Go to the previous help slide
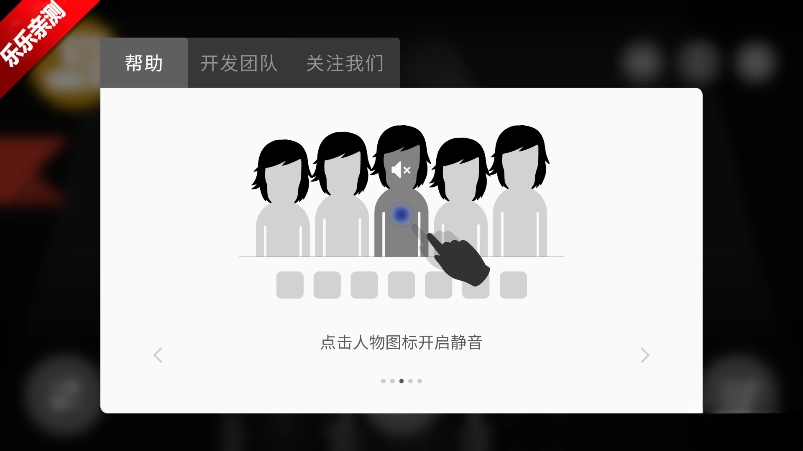Image resolution: width=803 pixels, height=451 pixels. tap(158, 355)
